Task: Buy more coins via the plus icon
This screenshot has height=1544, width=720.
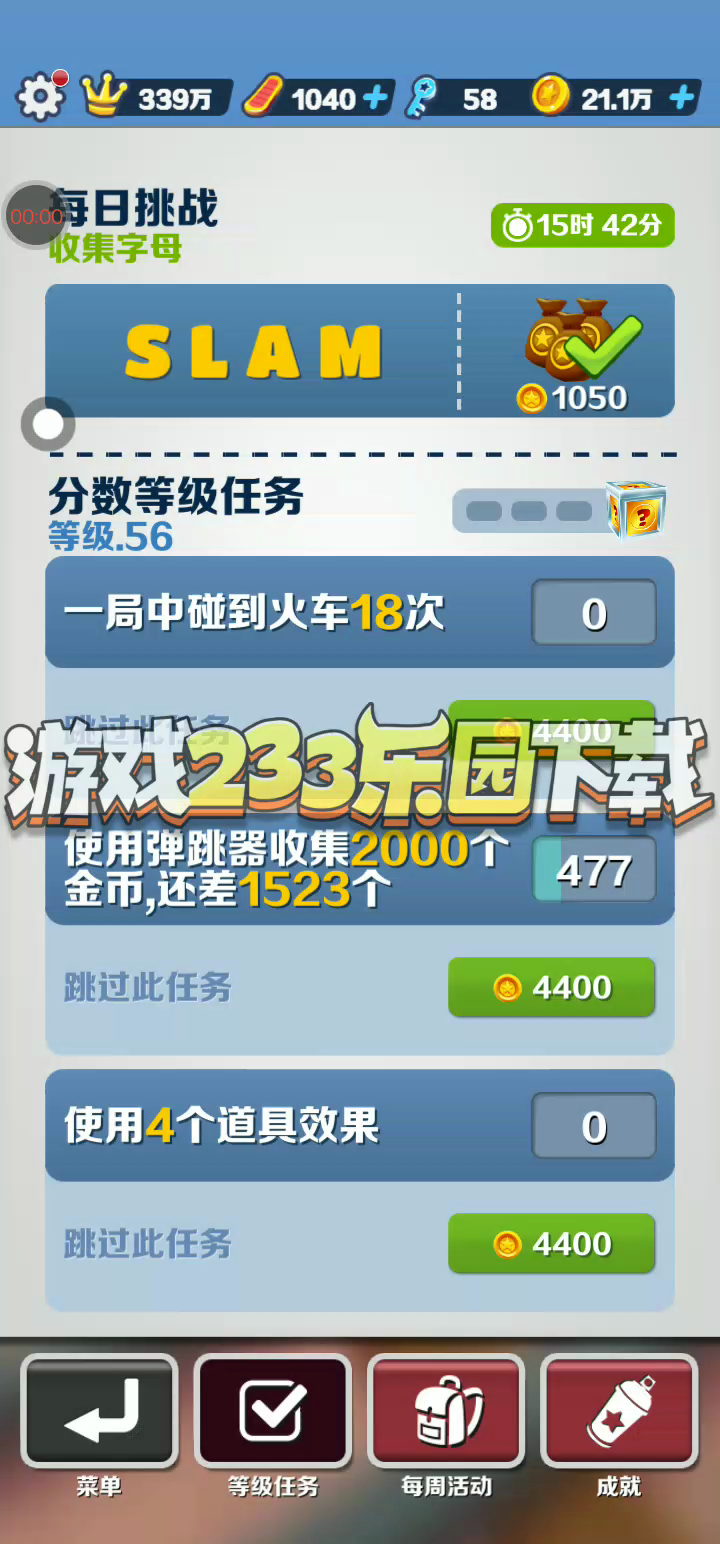Action: (x=682, y=98)
